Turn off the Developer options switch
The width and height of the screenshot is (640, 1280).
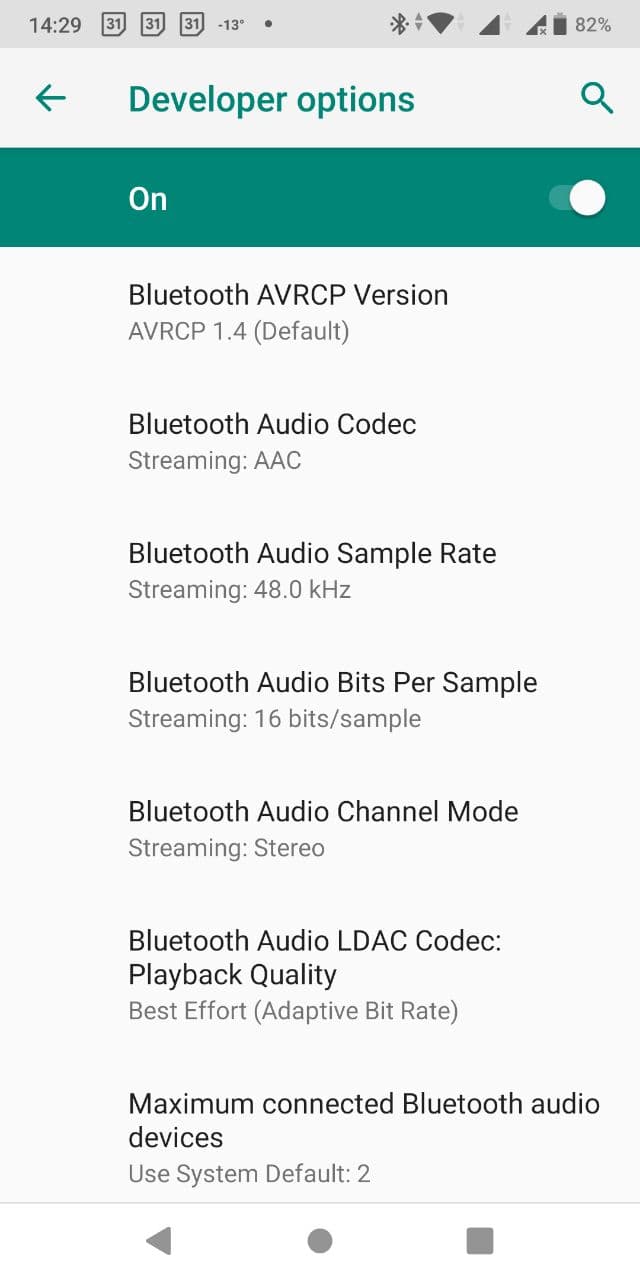577,198
